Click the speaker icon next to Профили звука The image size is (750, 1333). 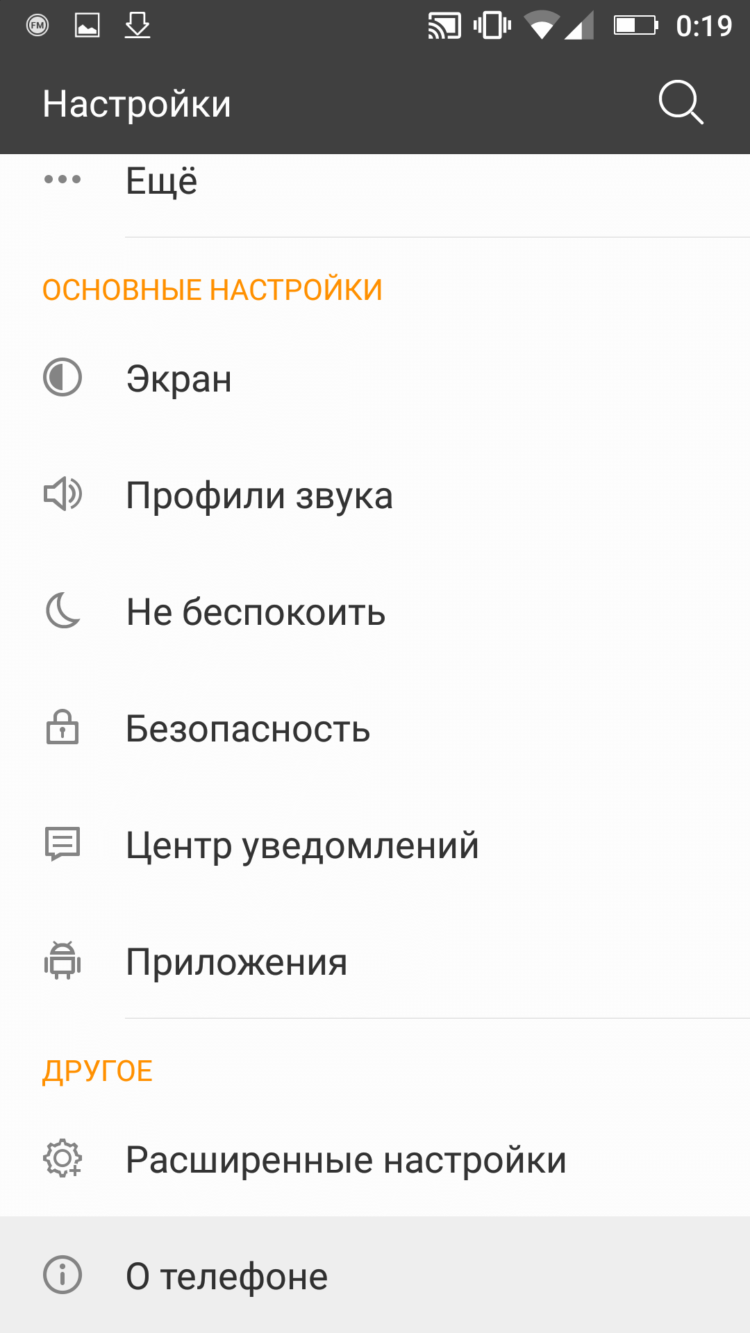[62, 495]
